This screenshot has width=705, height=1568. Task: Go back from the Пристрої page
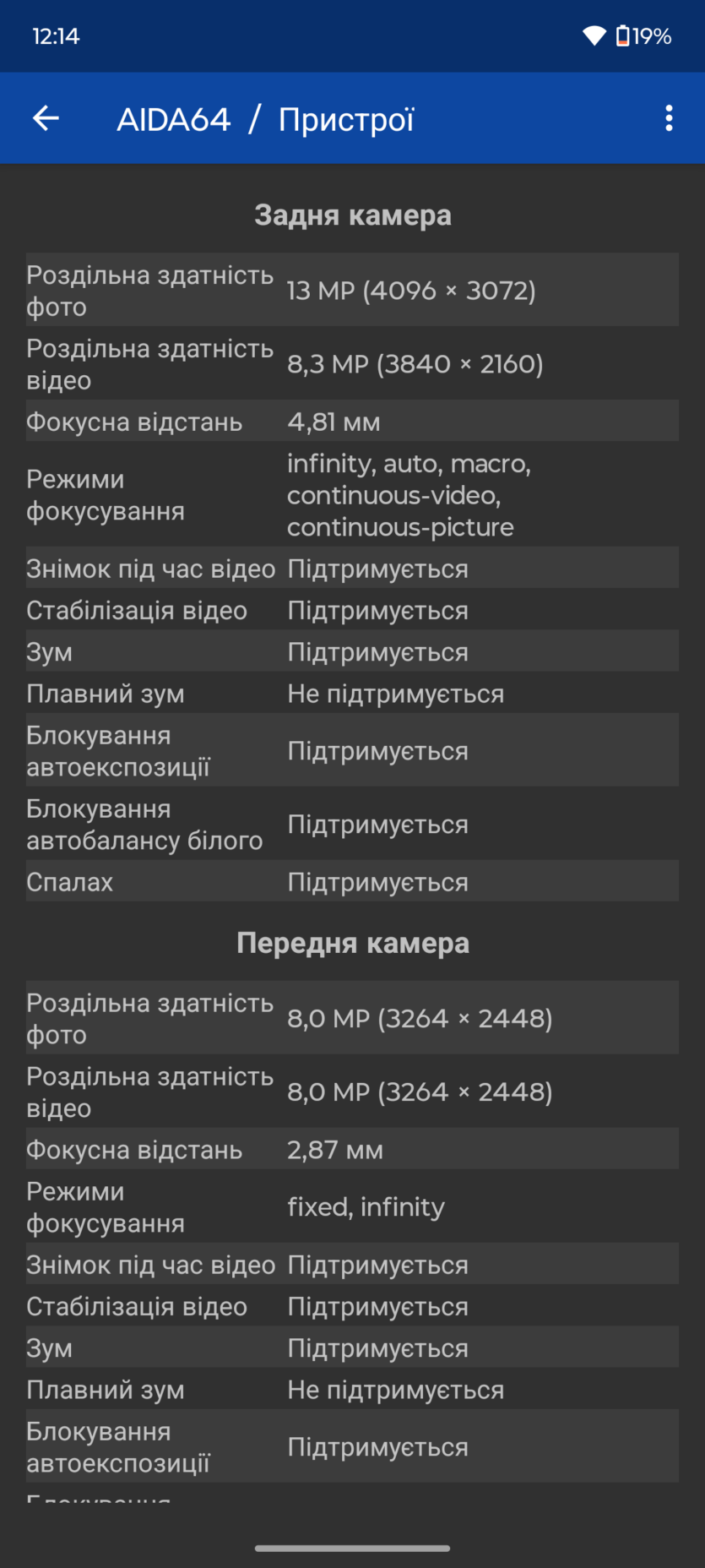coord(46,118)
